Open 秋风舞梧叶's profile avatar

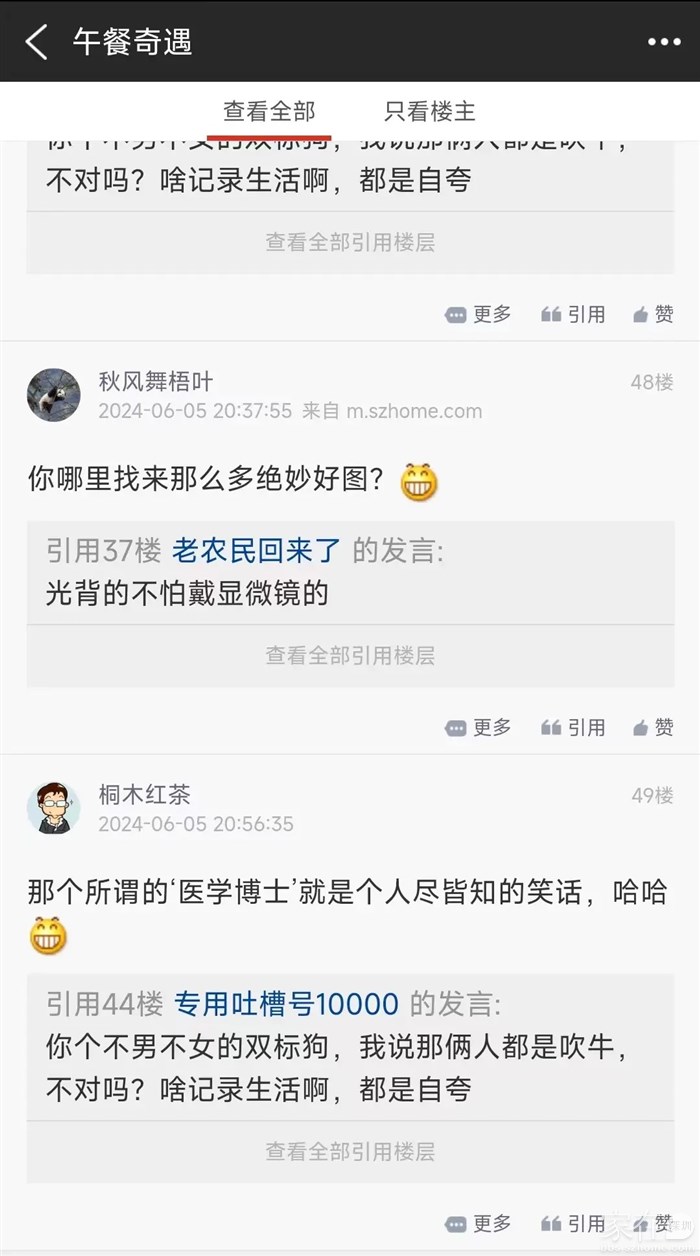click(x=54, y=394)
